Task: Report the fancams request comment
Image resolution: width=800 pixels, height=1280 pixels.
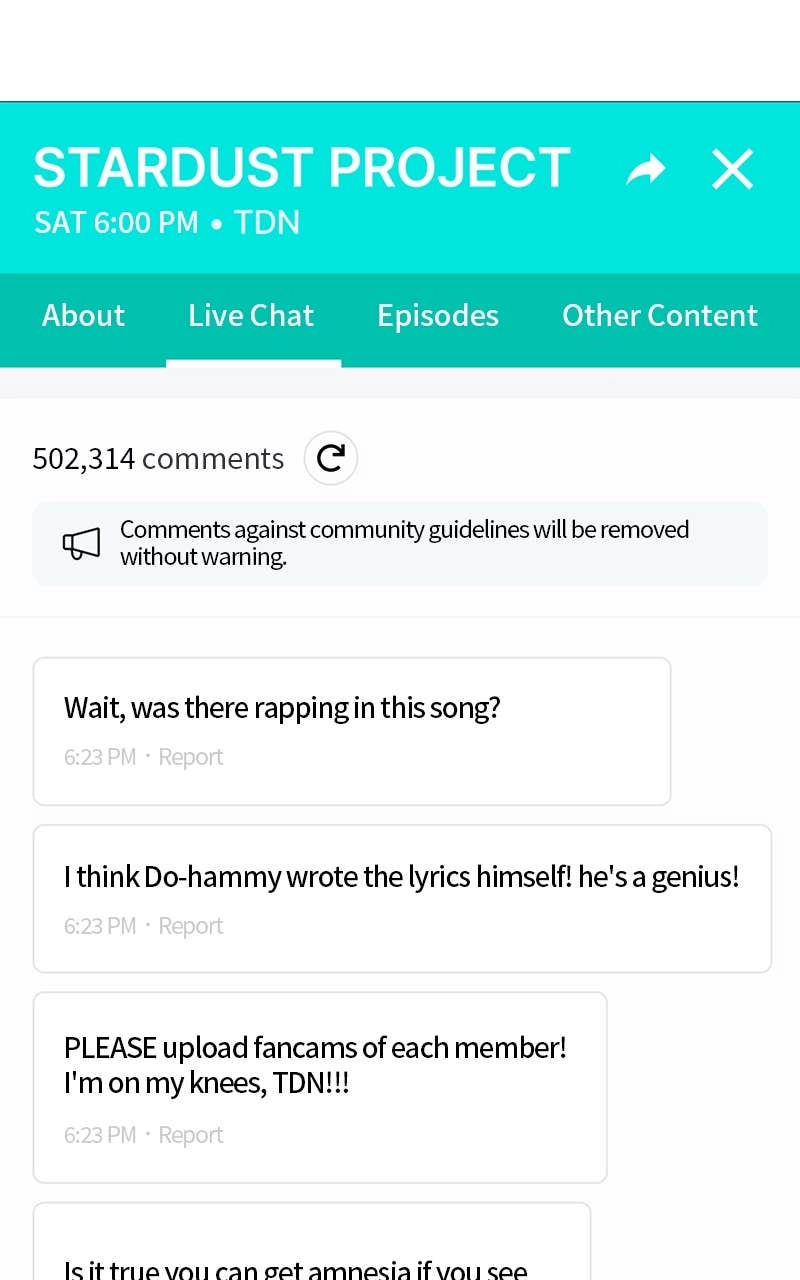Action: (x=191, y=1135)
